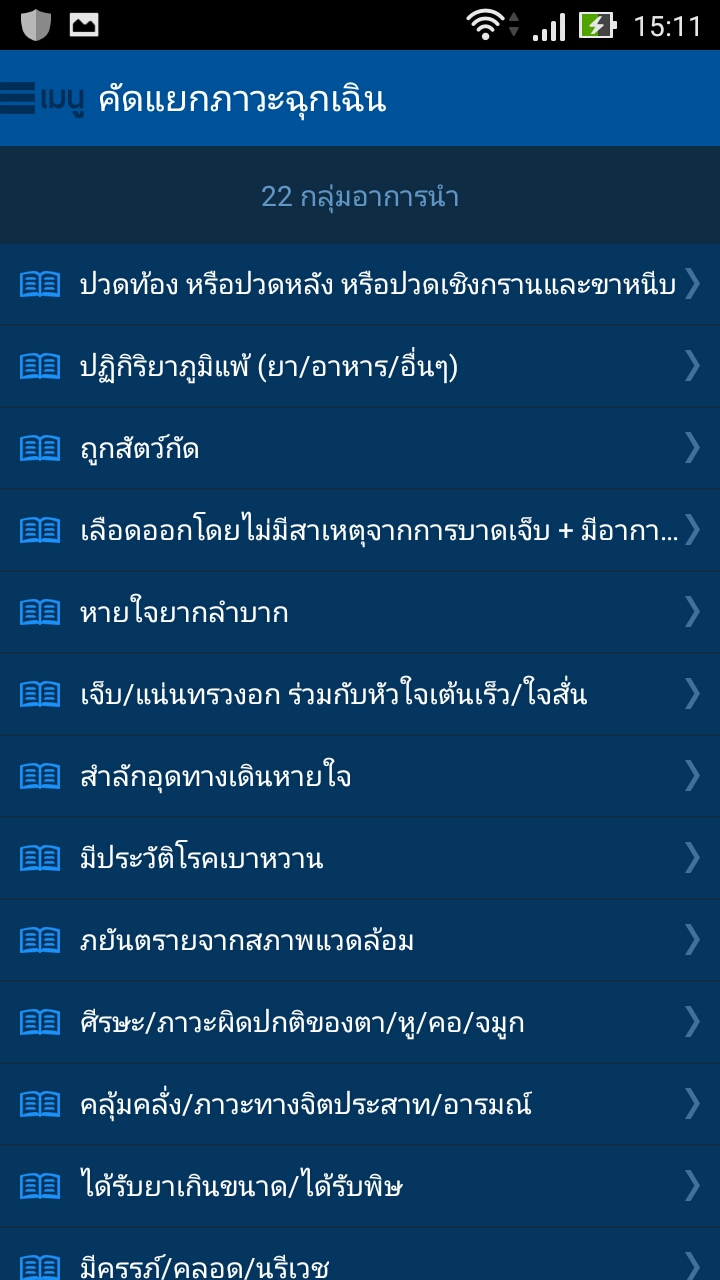Image resolution: width=720 pixels, height=1280 pixels.
Task: Choose มีประวัติโรคเบาหวาน
Action: tap(360, 859)
